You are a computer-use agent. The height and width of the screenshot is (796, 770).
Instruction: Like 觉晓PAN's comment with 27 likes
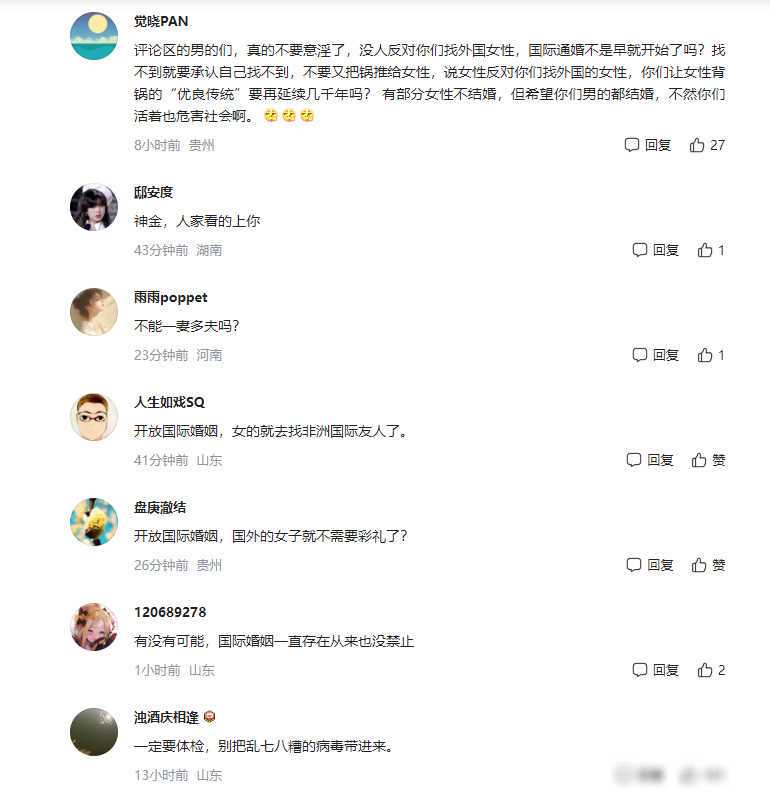(x=706, y=145)
